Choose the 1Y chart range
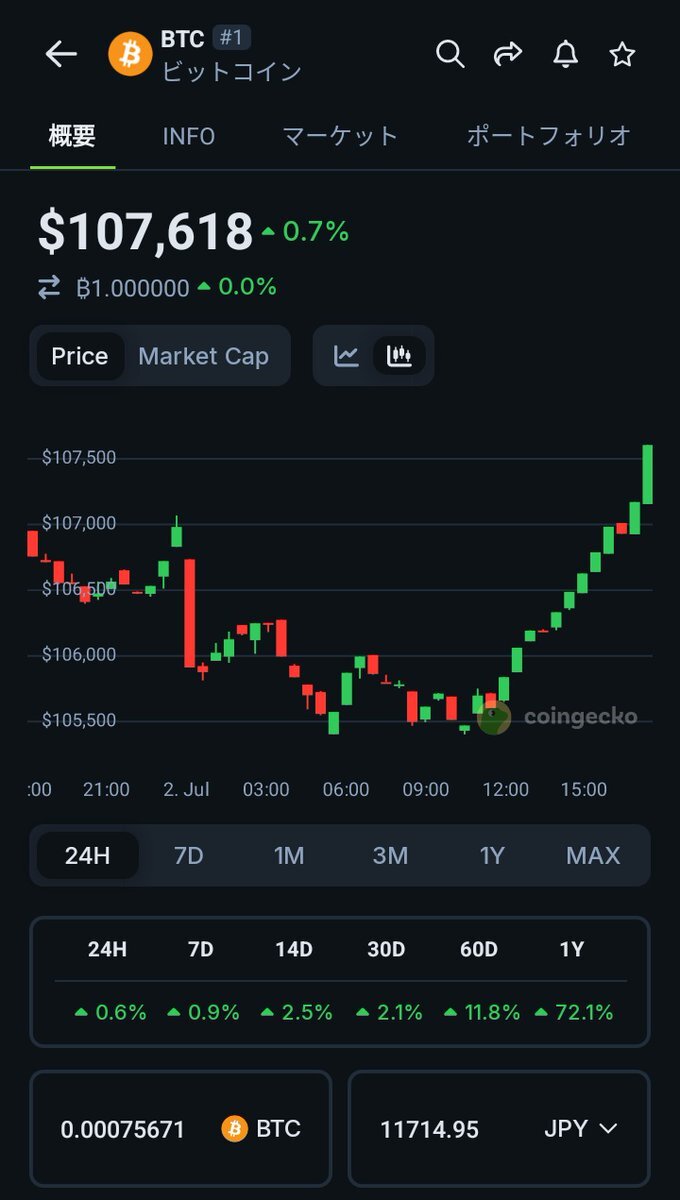 (x=492, y=856)
